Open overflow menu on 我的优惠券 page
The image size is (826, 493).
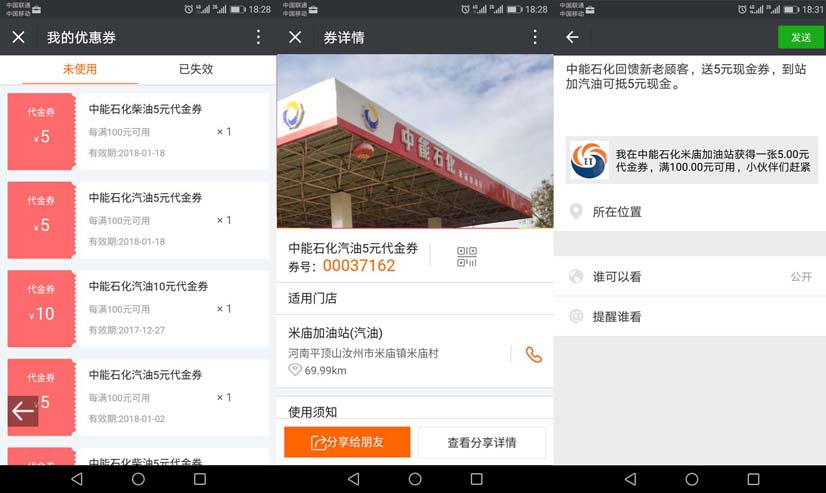point(258,38)
